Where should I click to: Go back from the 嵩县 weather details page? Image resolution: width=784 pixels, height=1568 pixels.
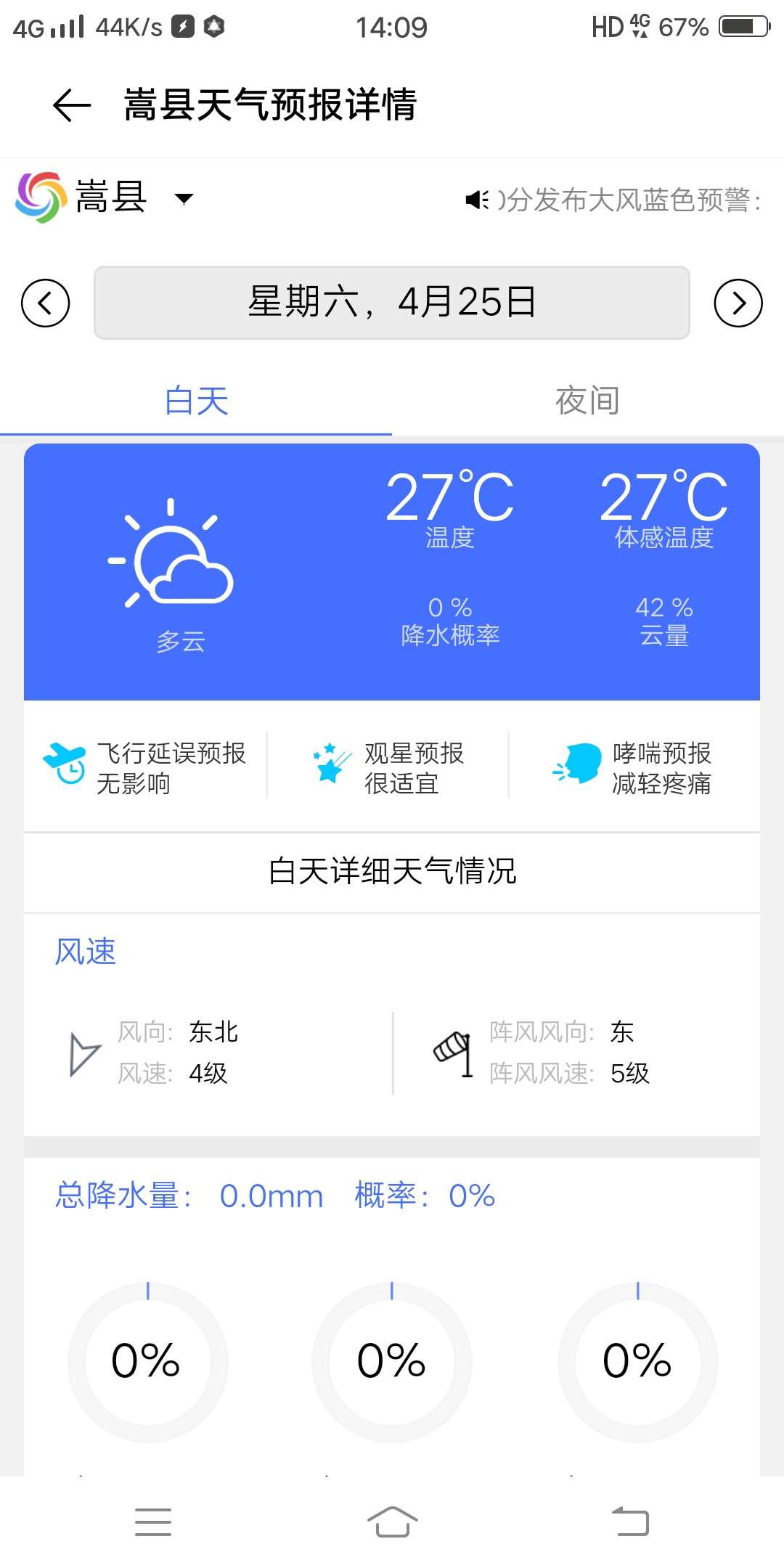(x=72, y=106)
